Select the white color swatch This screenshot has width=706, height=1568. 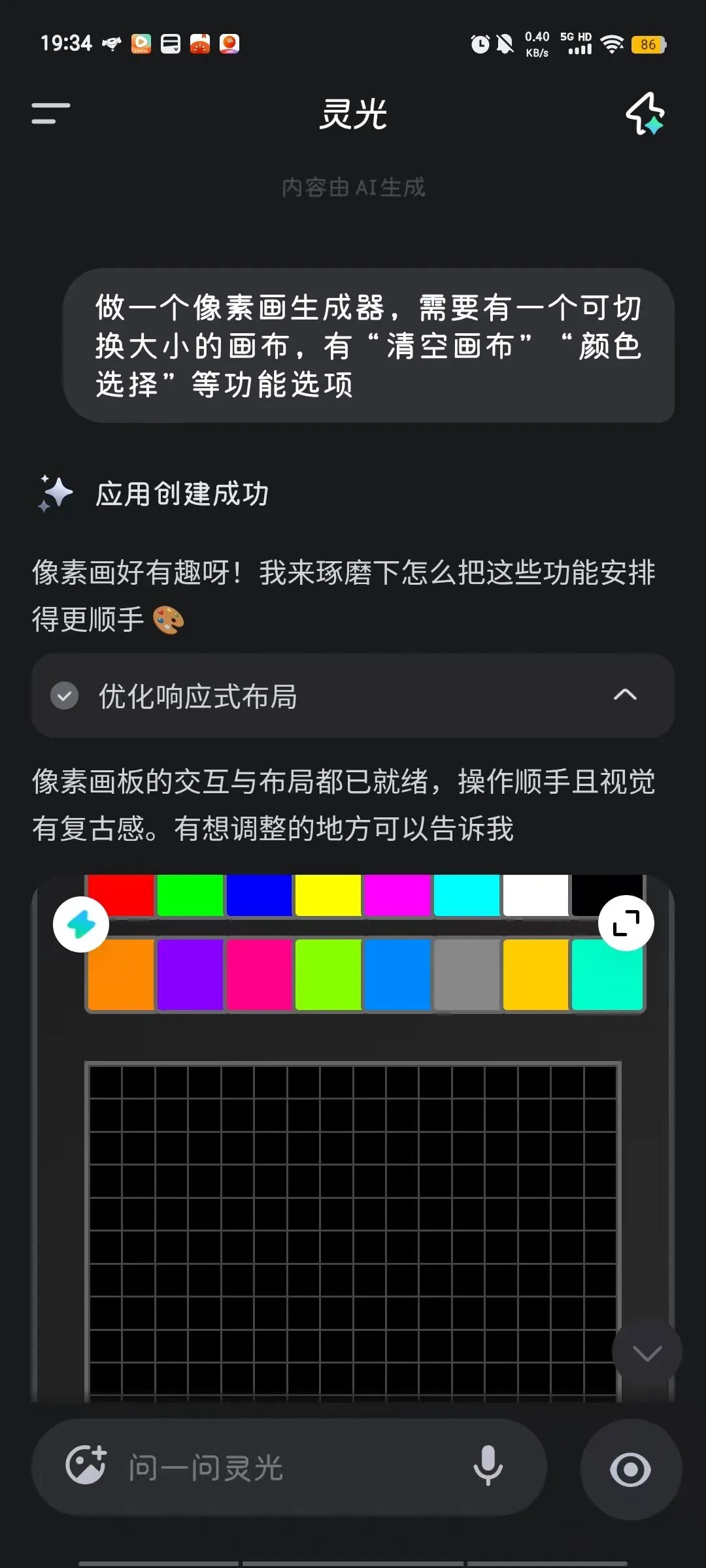(x=536, y=895)
